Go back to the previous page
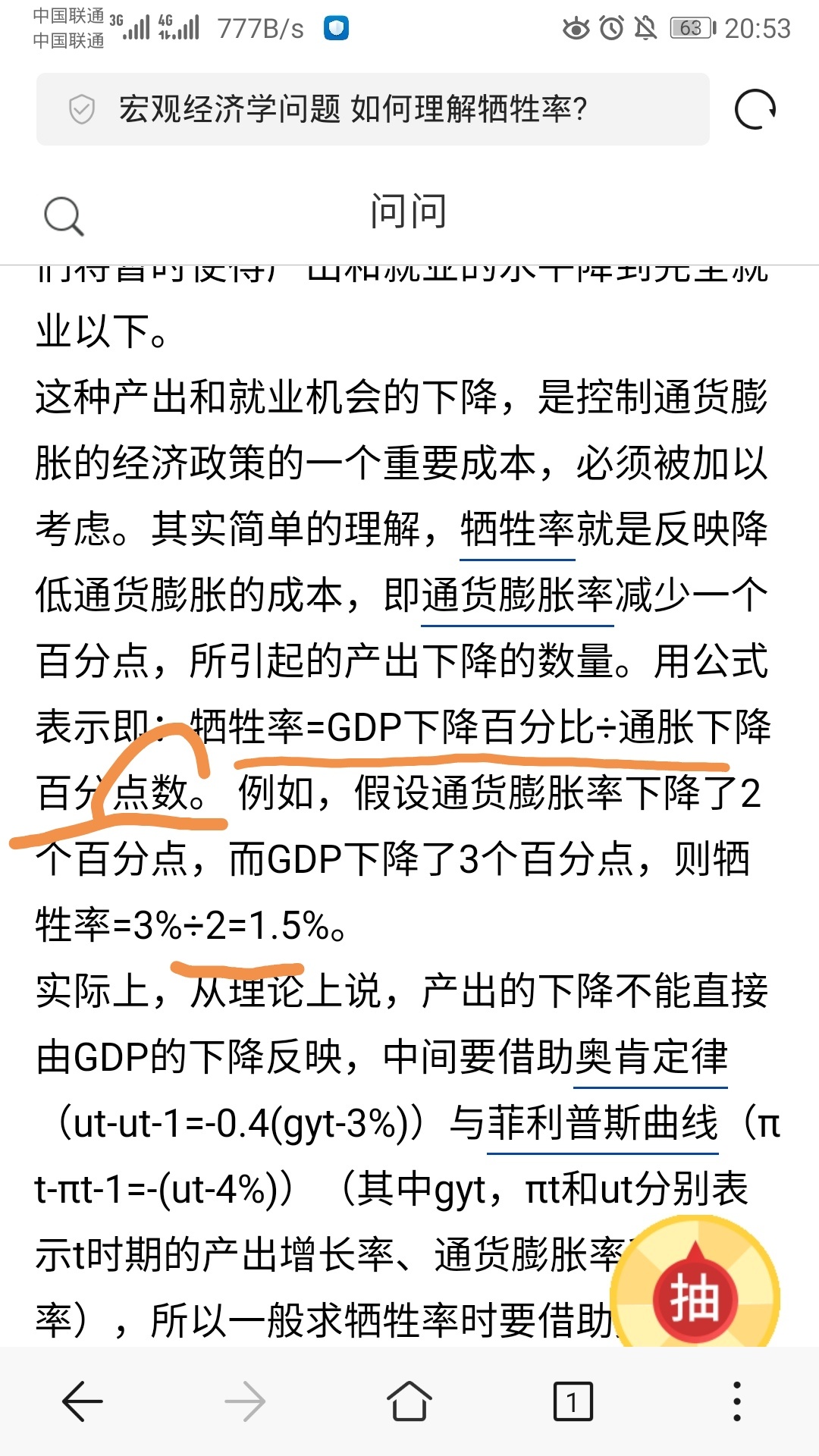Screen dimensions: 819x1456 83,1401
